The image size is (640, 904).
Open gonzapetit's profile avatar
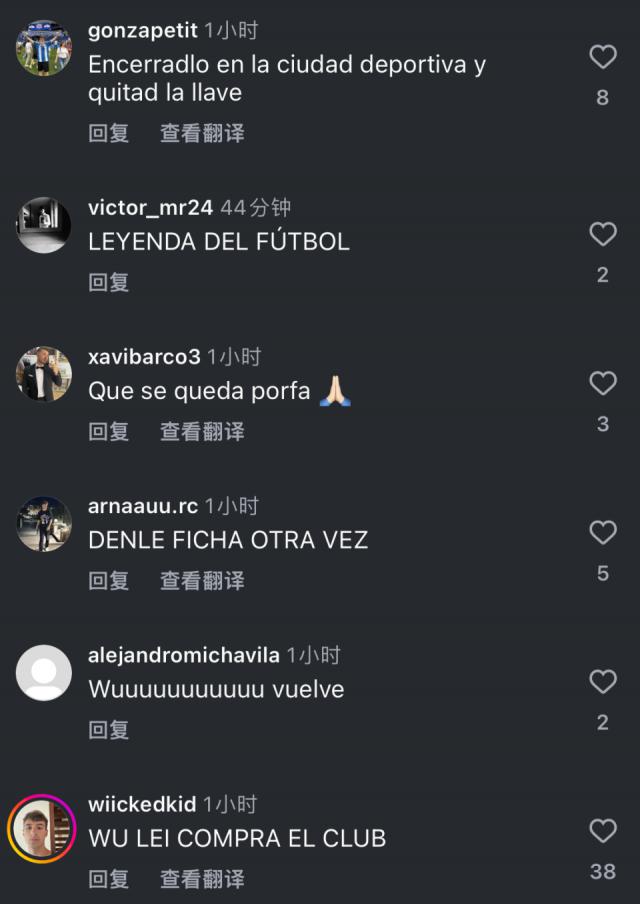point(43,48)
